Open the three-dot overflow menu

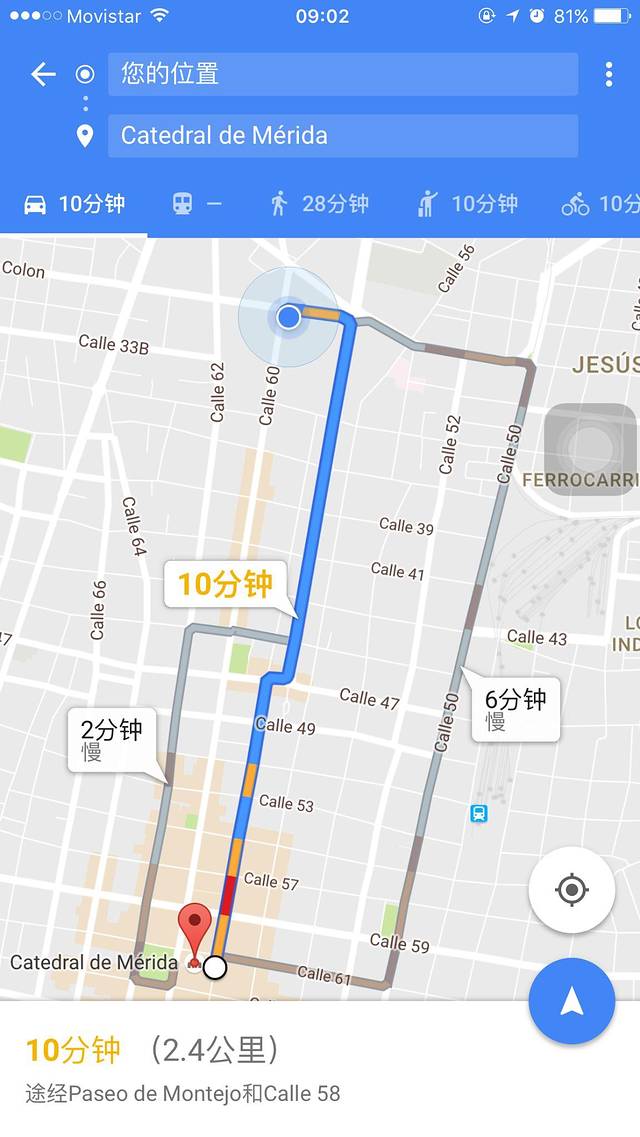[608, 74]
